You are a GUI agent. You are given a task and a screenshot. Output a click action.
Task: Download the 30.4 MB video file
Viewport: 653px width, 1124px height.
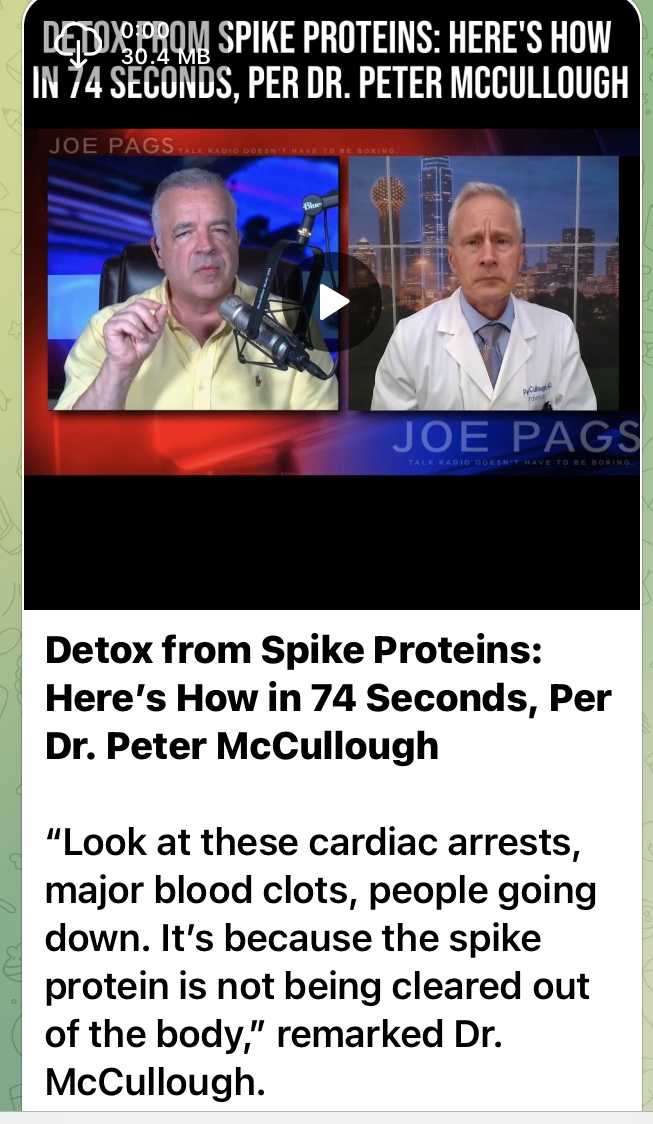click(x=80, y=44)
